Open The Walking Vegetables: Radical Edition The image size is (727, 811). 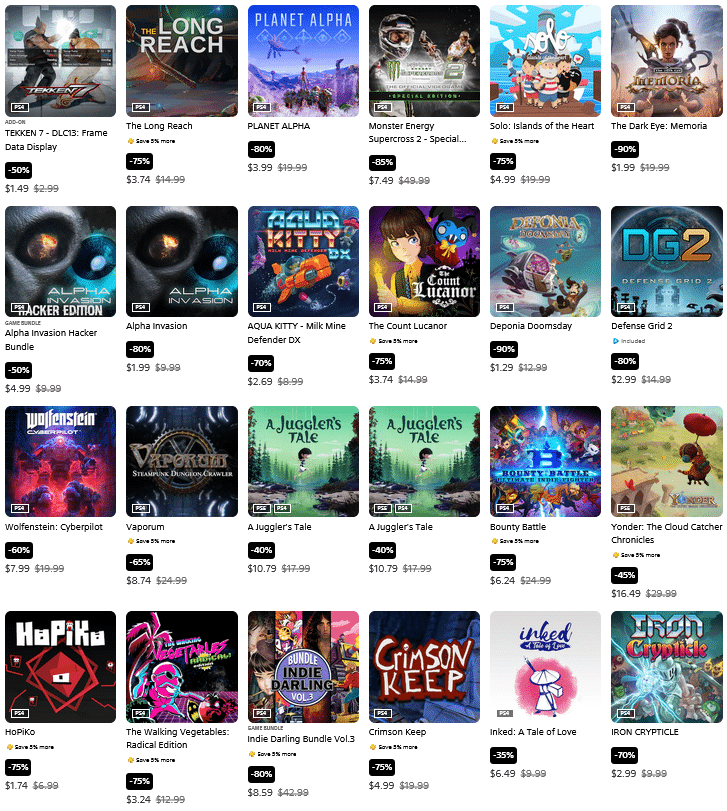182,666
